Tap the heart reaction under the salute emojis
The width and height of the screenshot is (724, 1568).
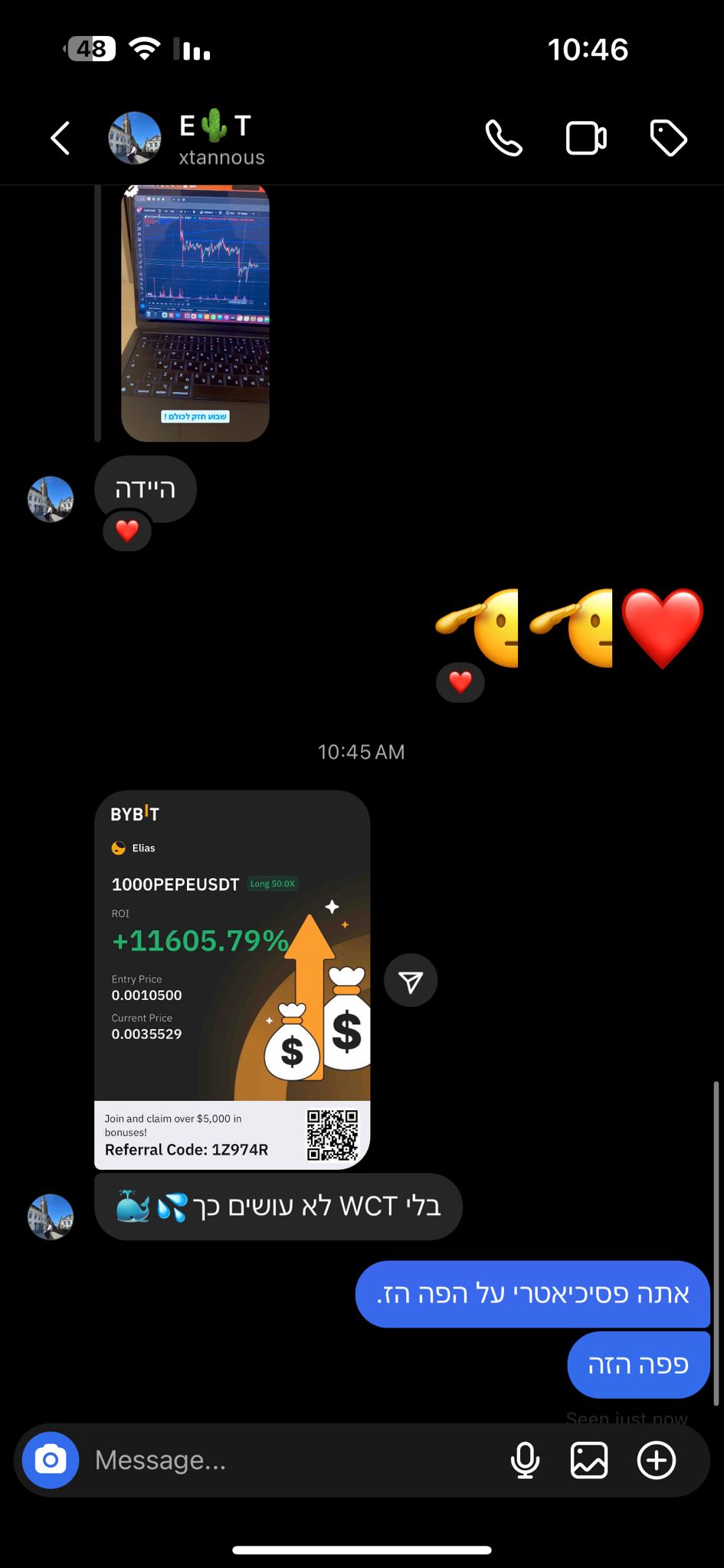pyautogui.click(x=460, y=681)
